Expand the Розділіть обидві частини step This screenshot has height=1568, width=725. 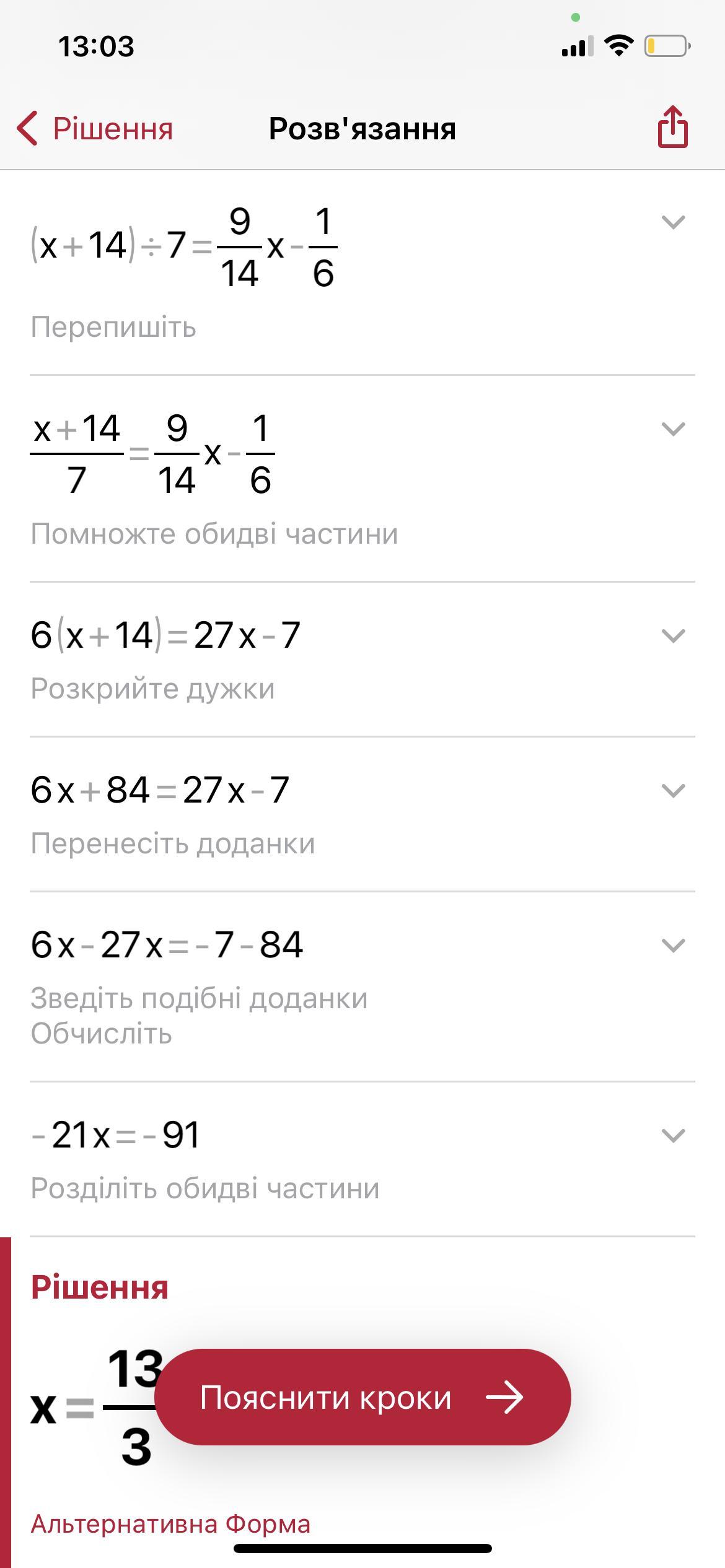coord(673,1136)
